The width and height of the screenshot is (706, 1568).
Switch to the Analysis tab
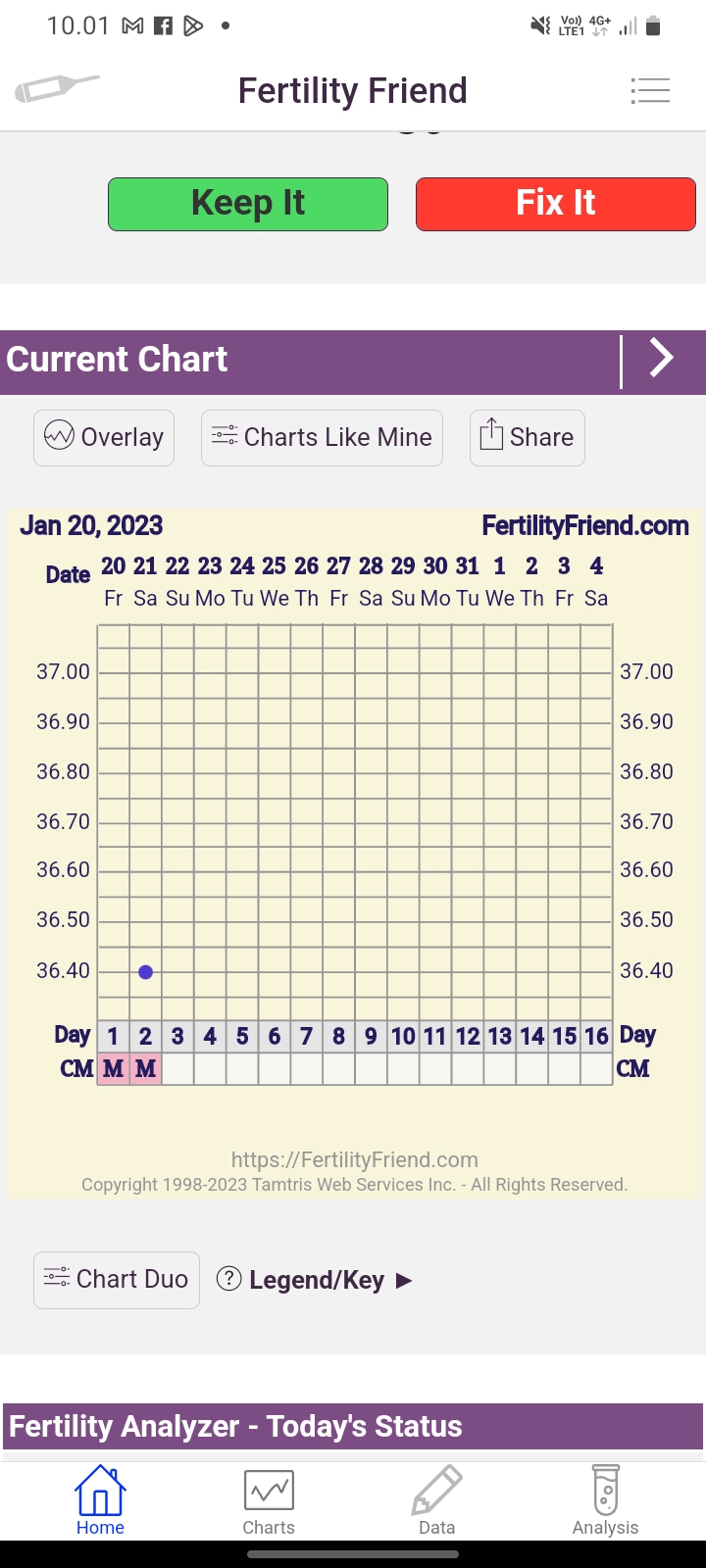click(605, 1501)
